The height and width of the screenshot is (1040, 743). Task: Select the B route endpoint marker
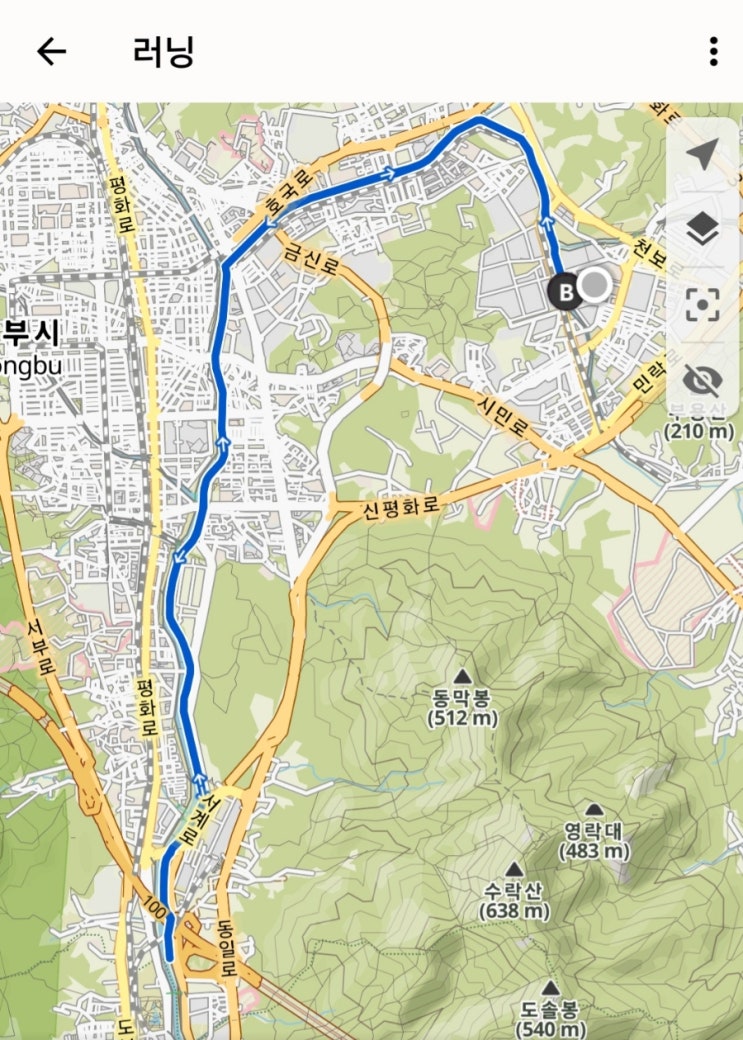[565, 292]
